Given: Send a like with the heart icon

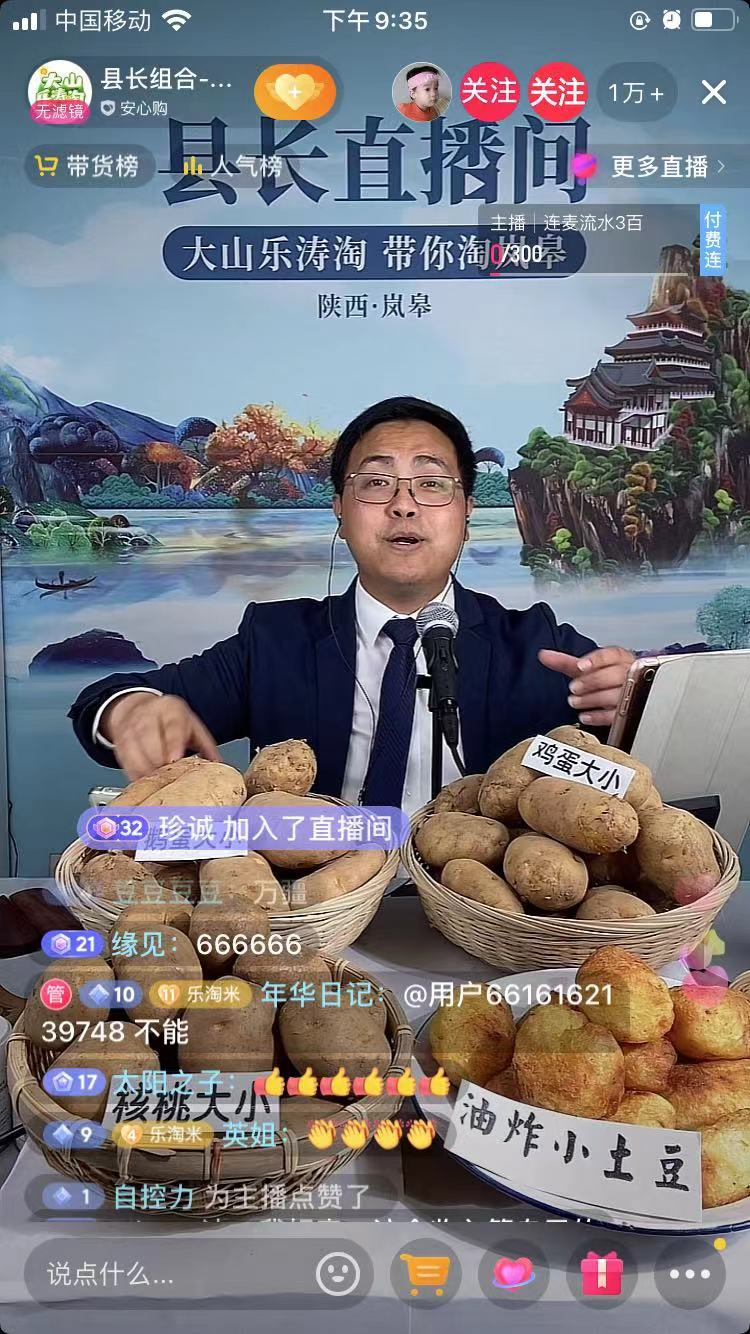Looking at the screenshot, I should point(513,1274).
